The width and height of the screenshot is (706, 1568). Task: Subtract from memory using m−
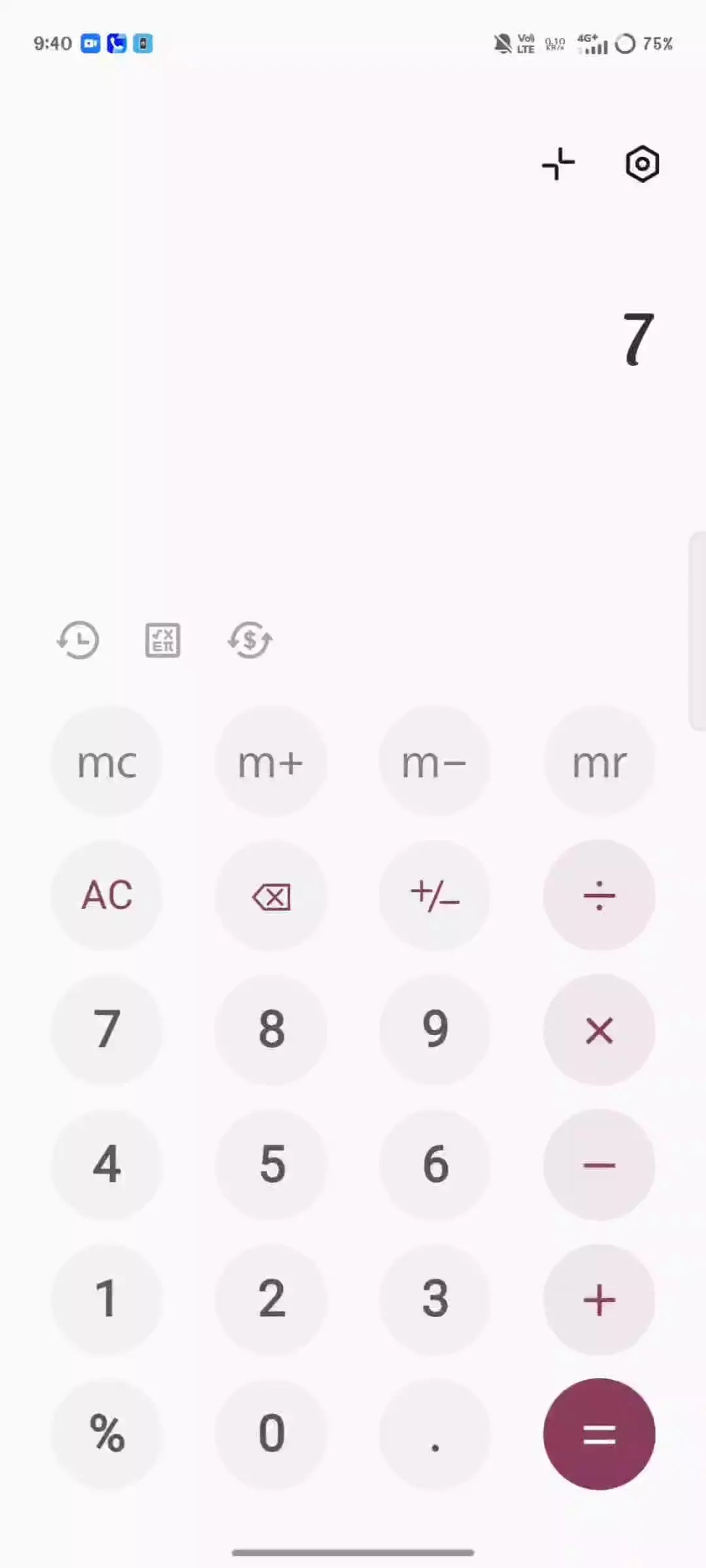tap(435, 761)
